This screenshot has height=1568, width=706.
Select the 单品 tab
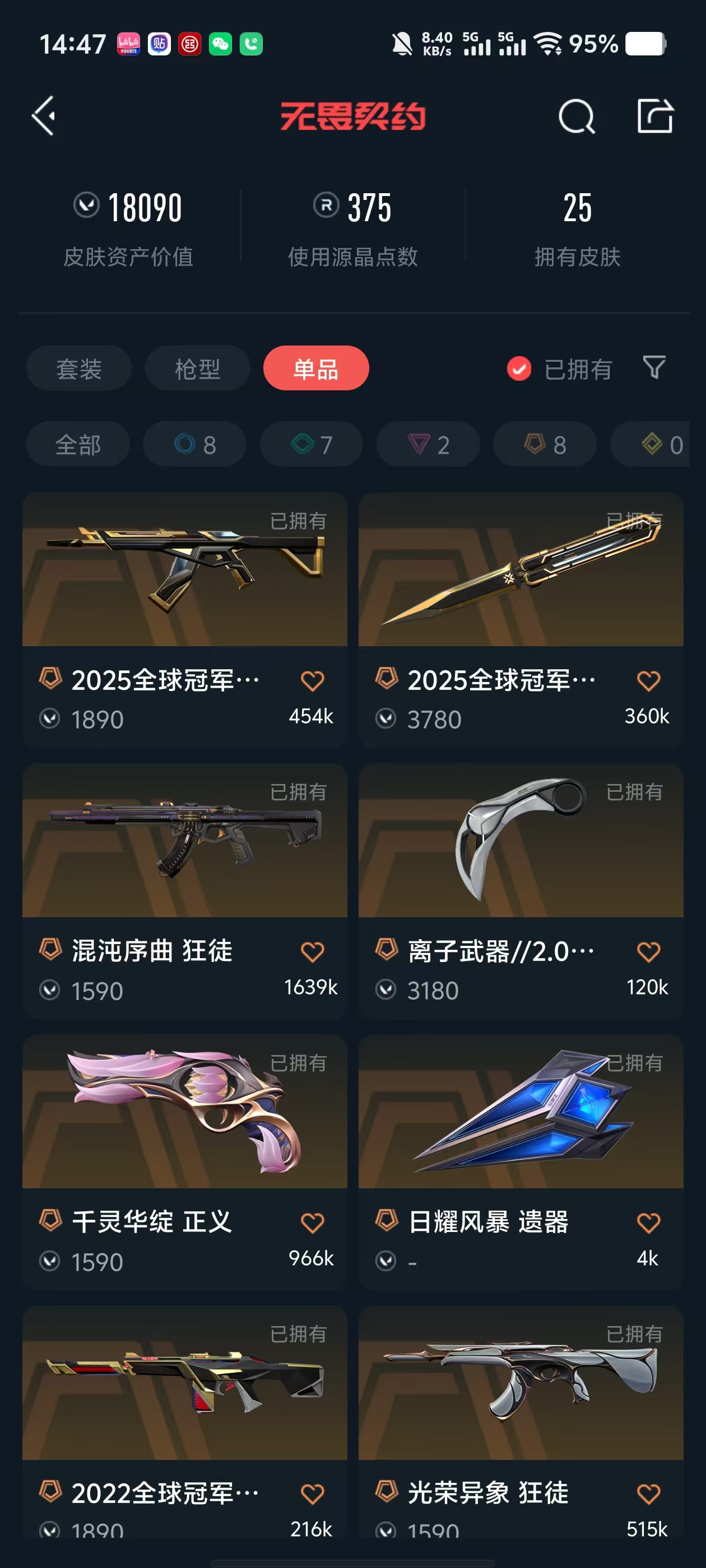[x=315, y=369]
